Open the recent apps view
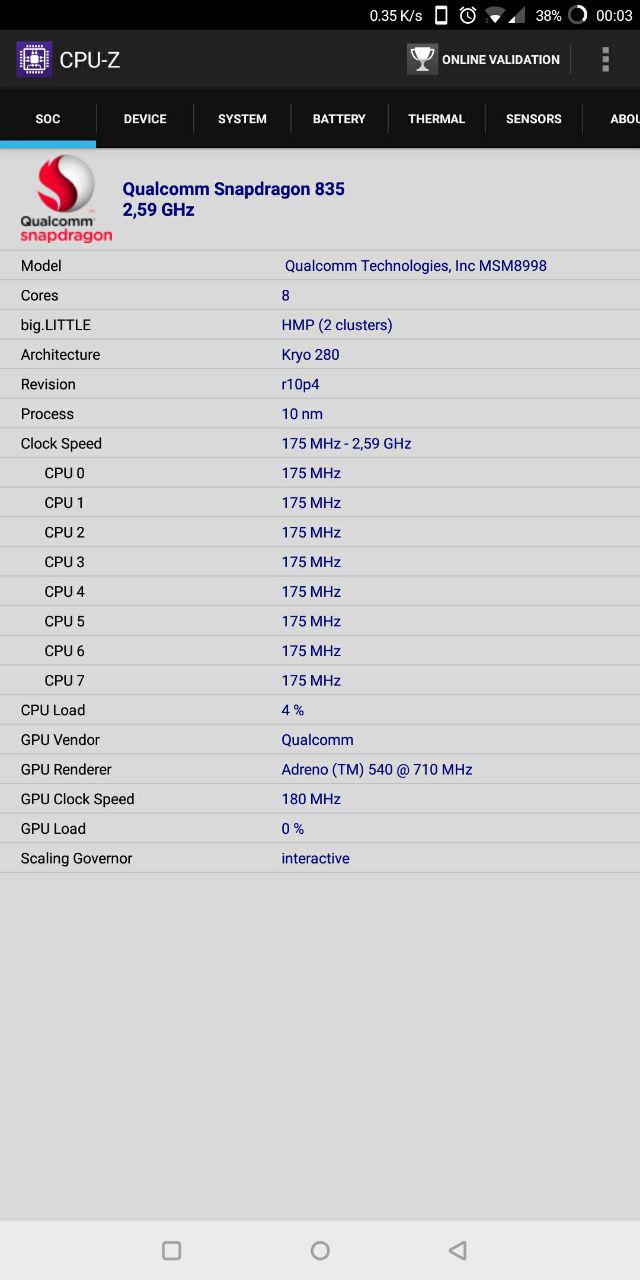Viewport: 640px width, 1280px height. tap(171, 1250)
